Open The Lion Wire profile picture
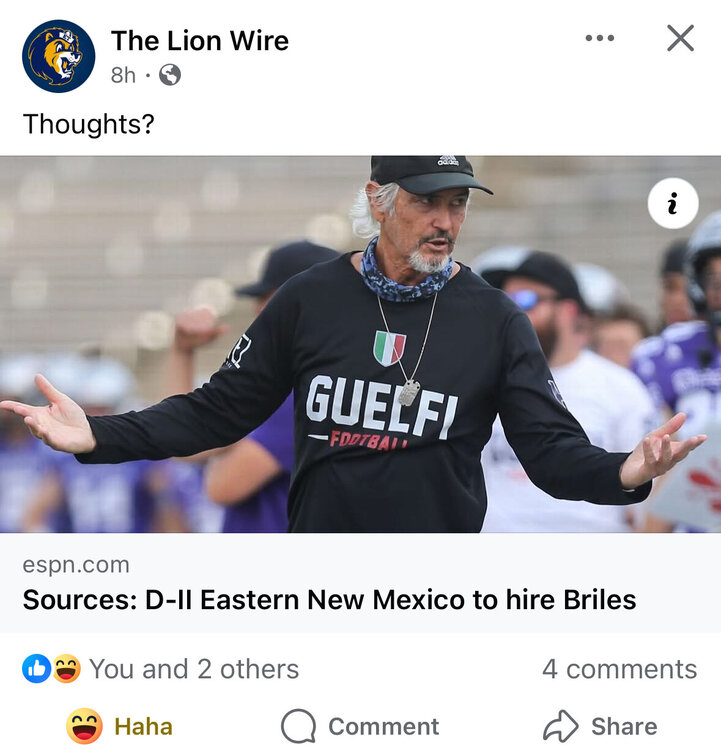721x750 pixels. (59, 56)
